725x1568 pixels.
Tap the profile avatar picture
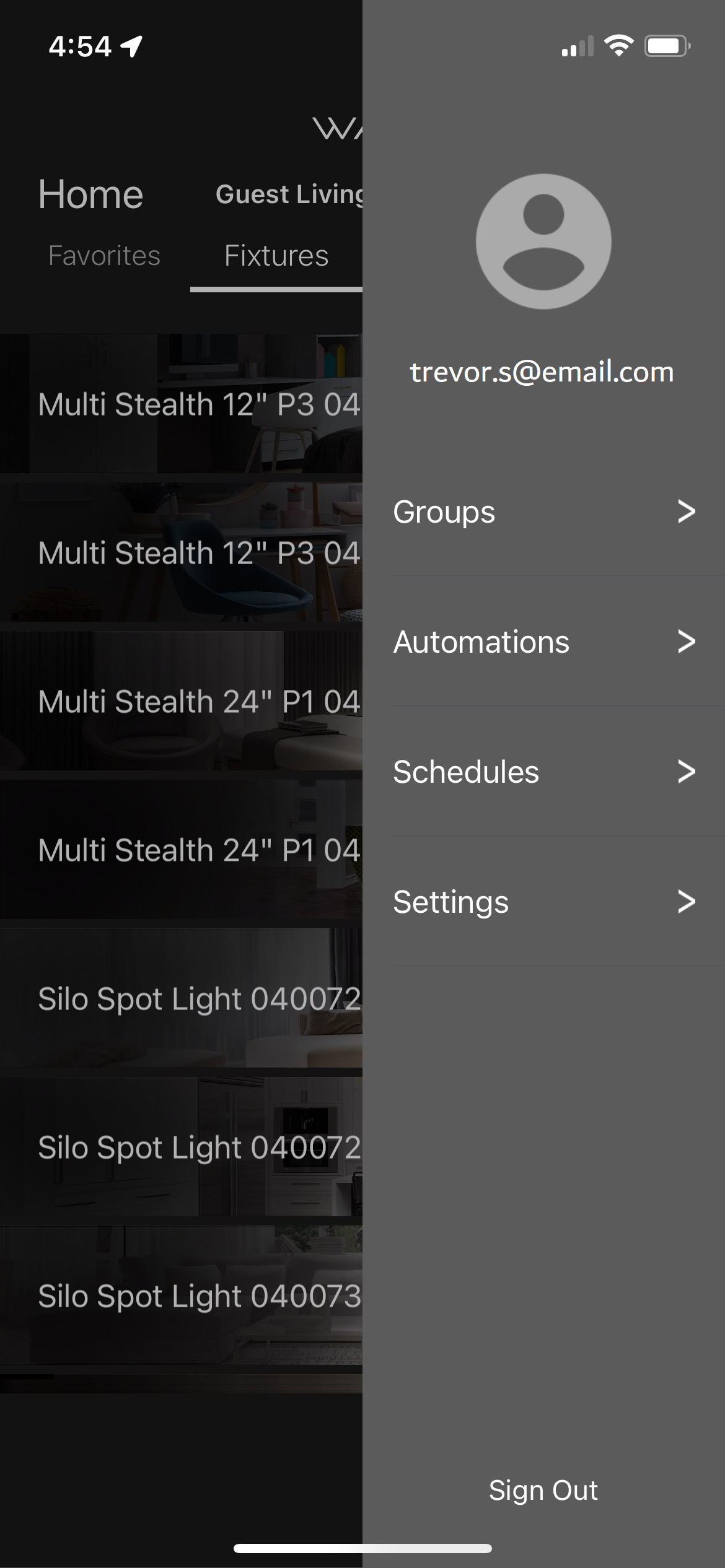(x=543, y=242)
